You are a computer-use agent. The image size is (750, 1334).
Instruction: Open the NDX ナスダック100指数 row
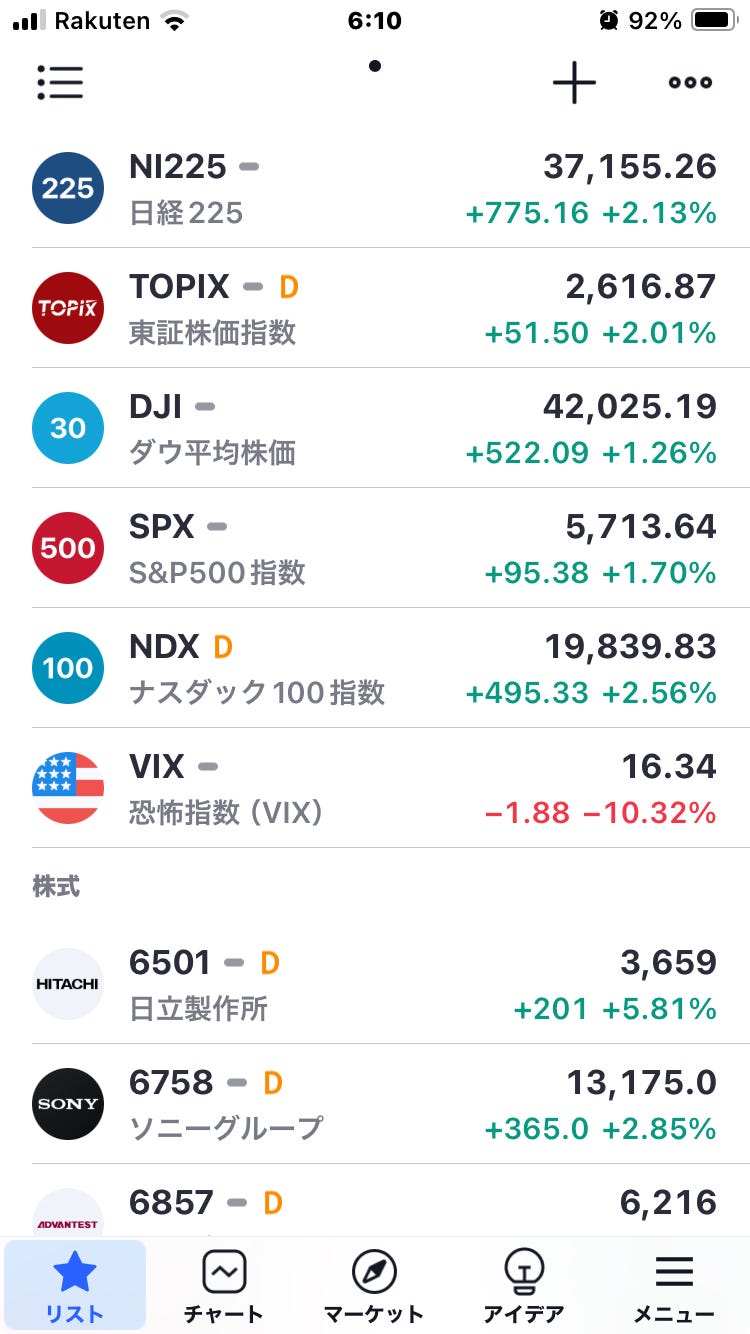pos(375,668)
